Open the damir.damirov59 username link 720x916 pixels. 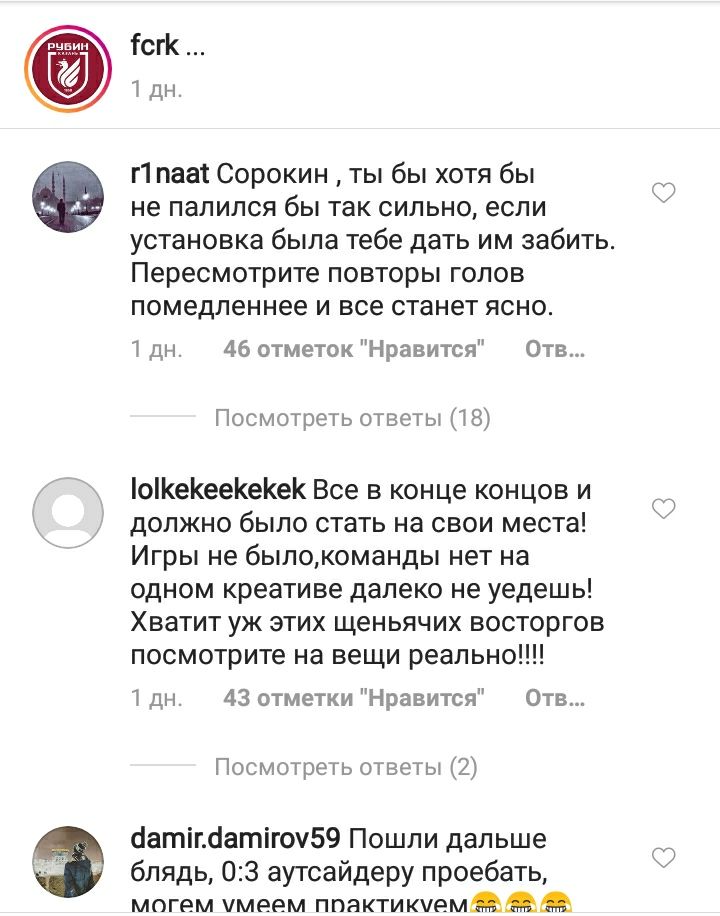236,838
